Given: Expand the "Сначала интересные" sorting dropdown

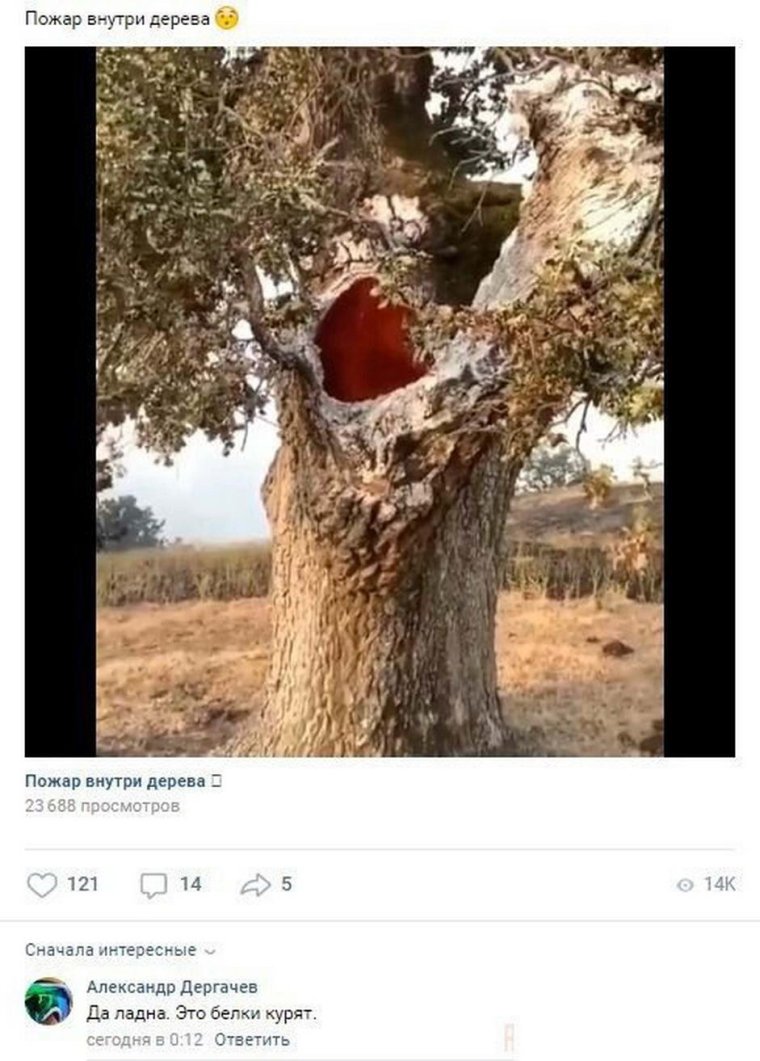Looking at the screenshot, I should point(120,949).
